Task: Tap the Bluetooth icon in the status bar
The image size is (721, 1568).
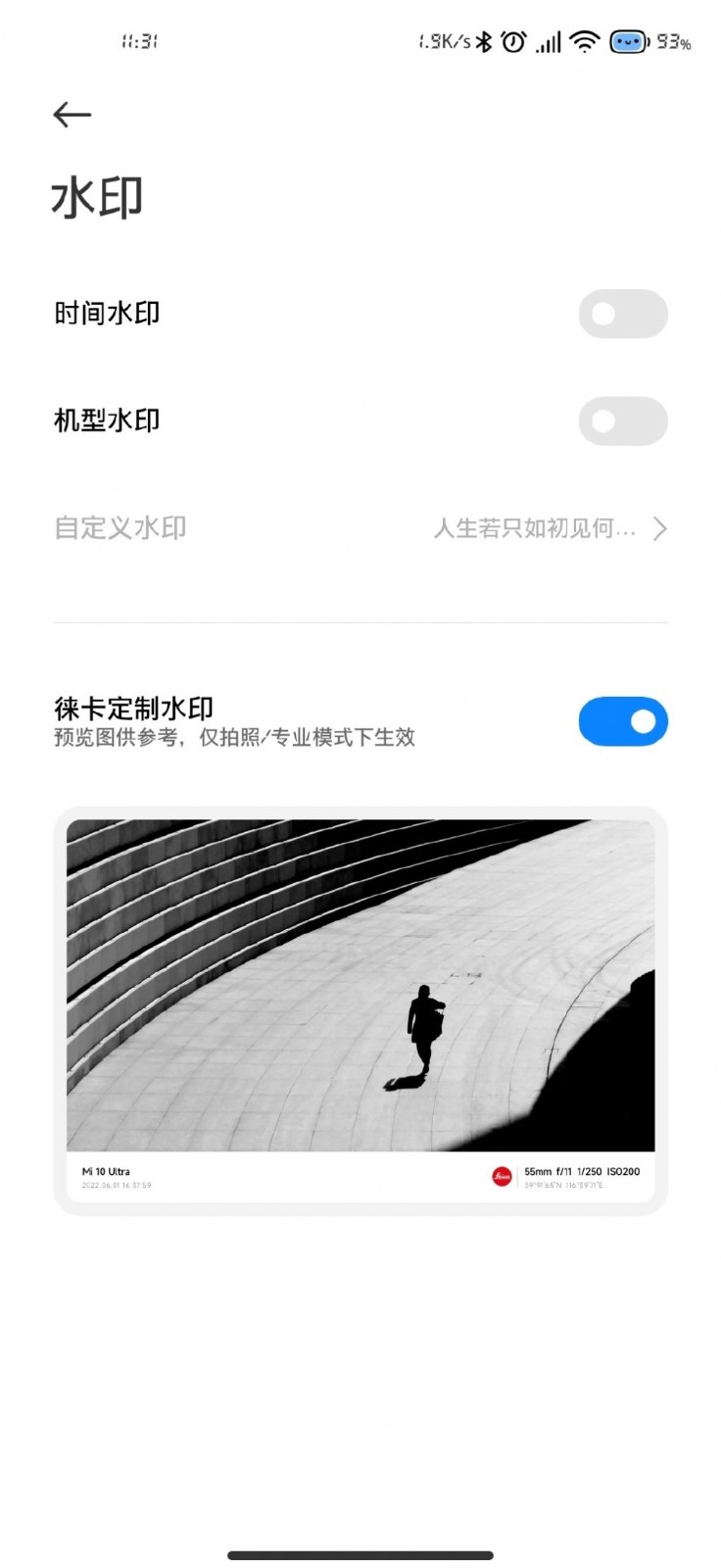Action: coord(484,42)
